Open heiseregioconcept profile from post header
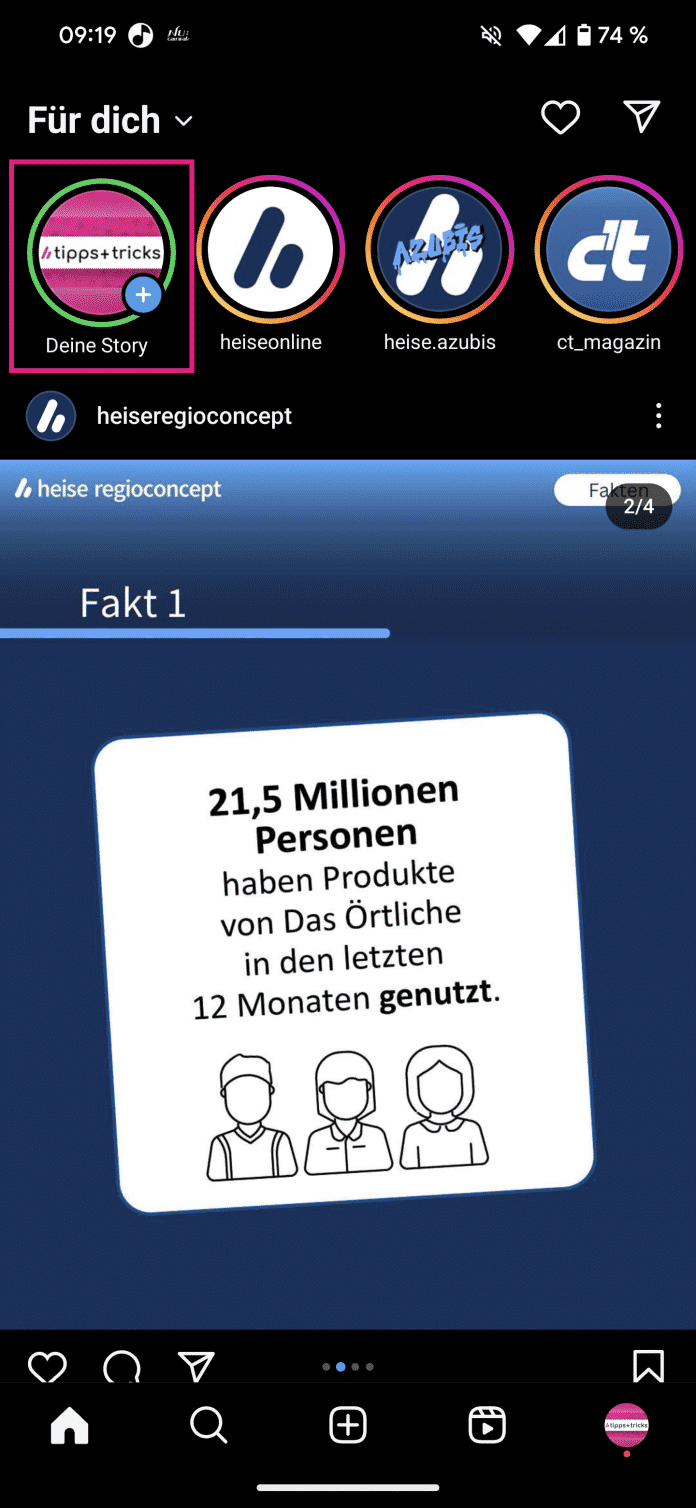The image size is (696, 1508). 194,416
